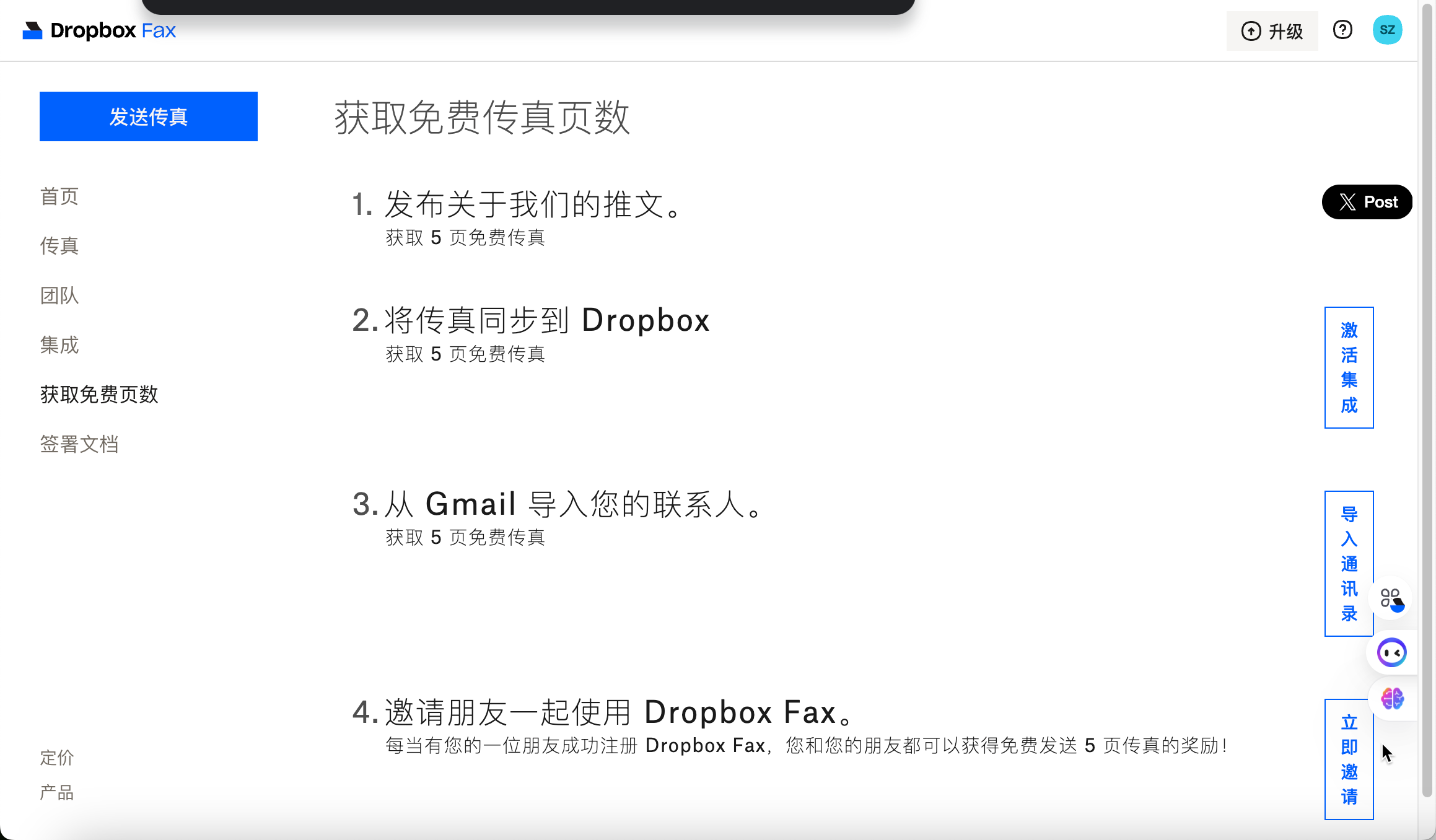Open the 团队 section
Viewport: 1436px width, 840px height.
59,295
